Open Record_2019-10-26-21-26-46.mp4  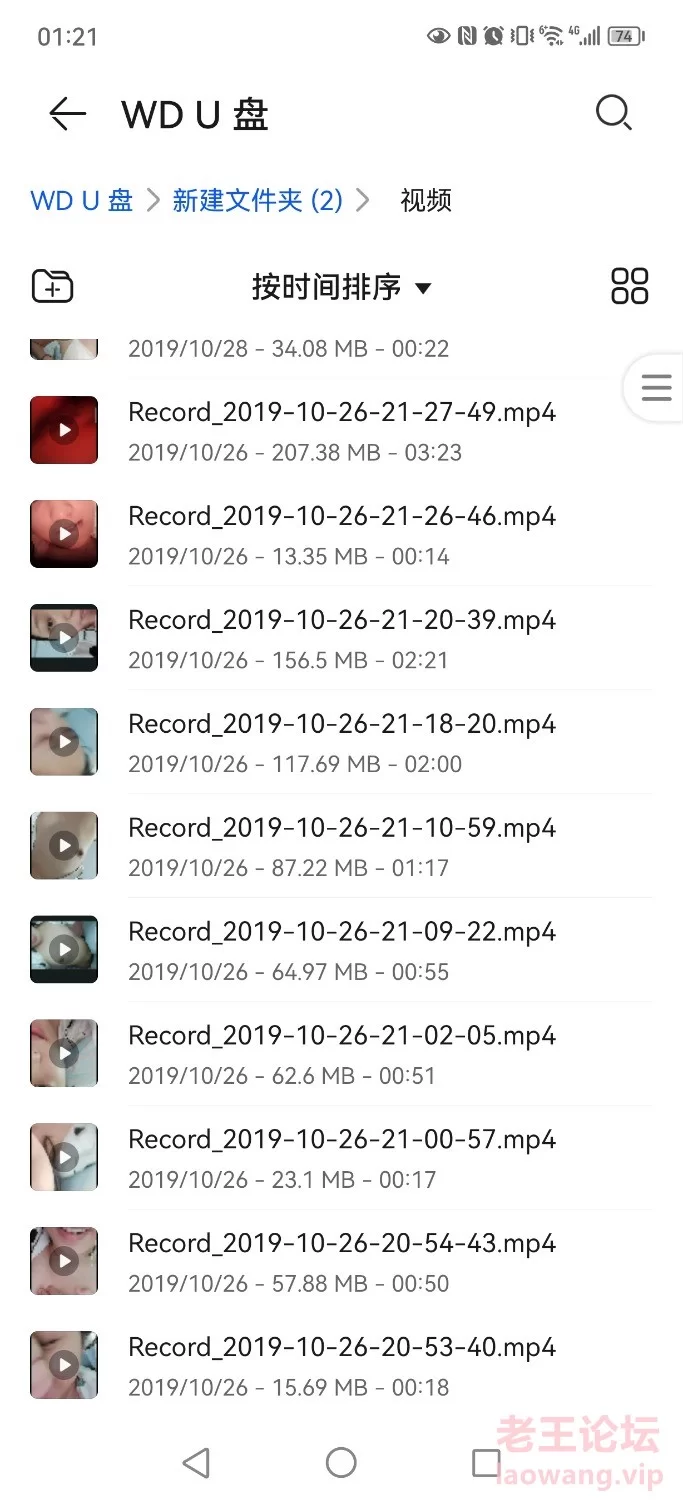pos(341,534)
